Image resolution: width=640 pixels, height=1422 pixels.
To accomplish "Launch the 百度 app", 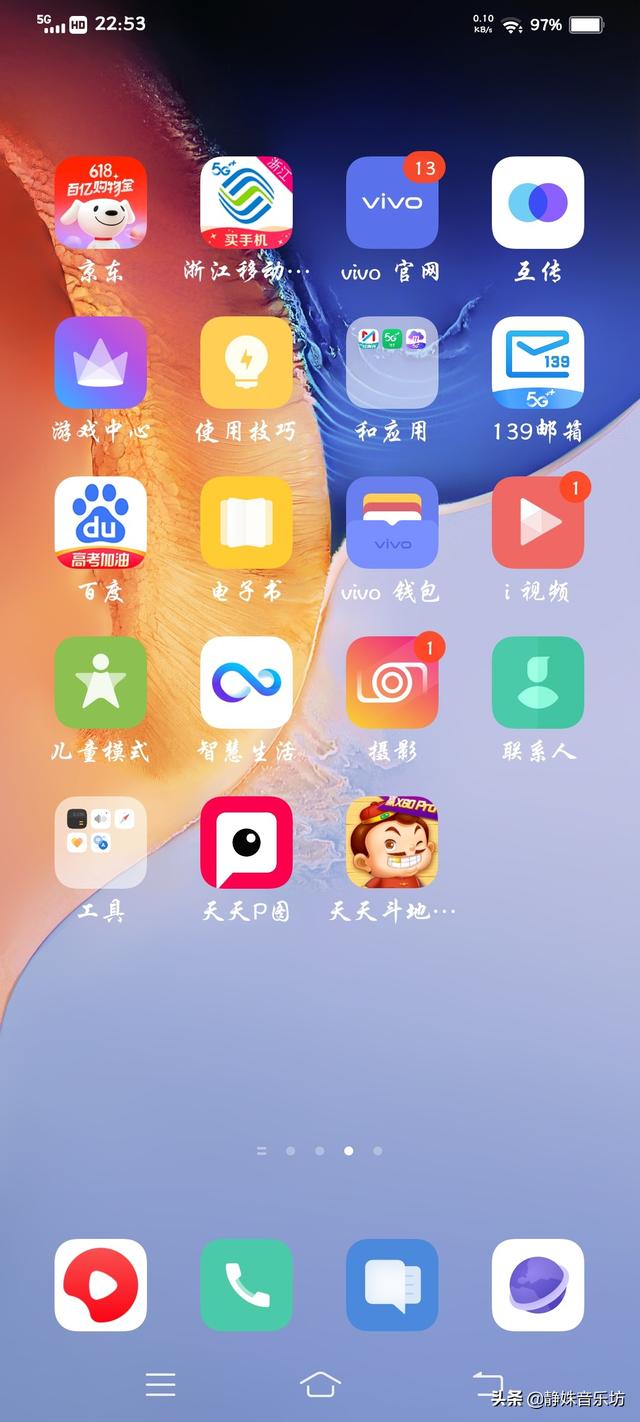I will pyautogui.click(x=100, y=523).
